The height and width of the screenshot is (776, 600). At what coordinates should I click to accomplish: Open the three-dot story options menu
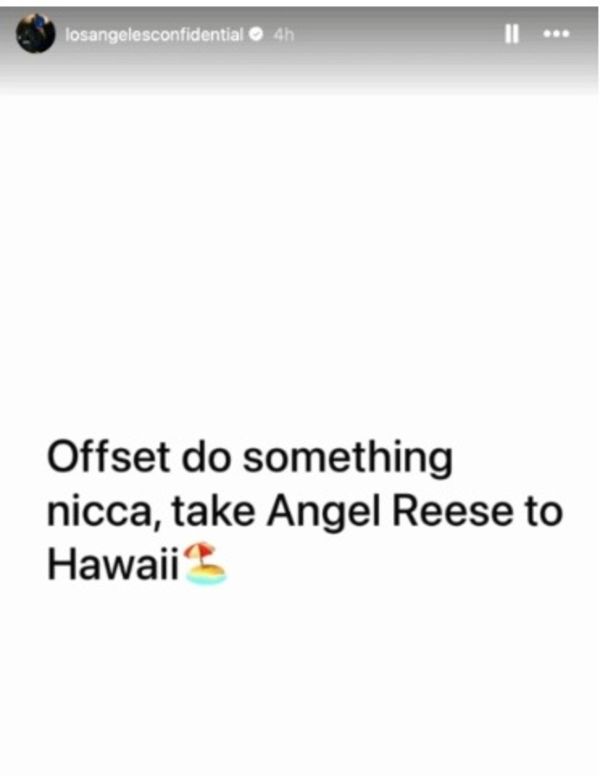[x=555, y=34]
